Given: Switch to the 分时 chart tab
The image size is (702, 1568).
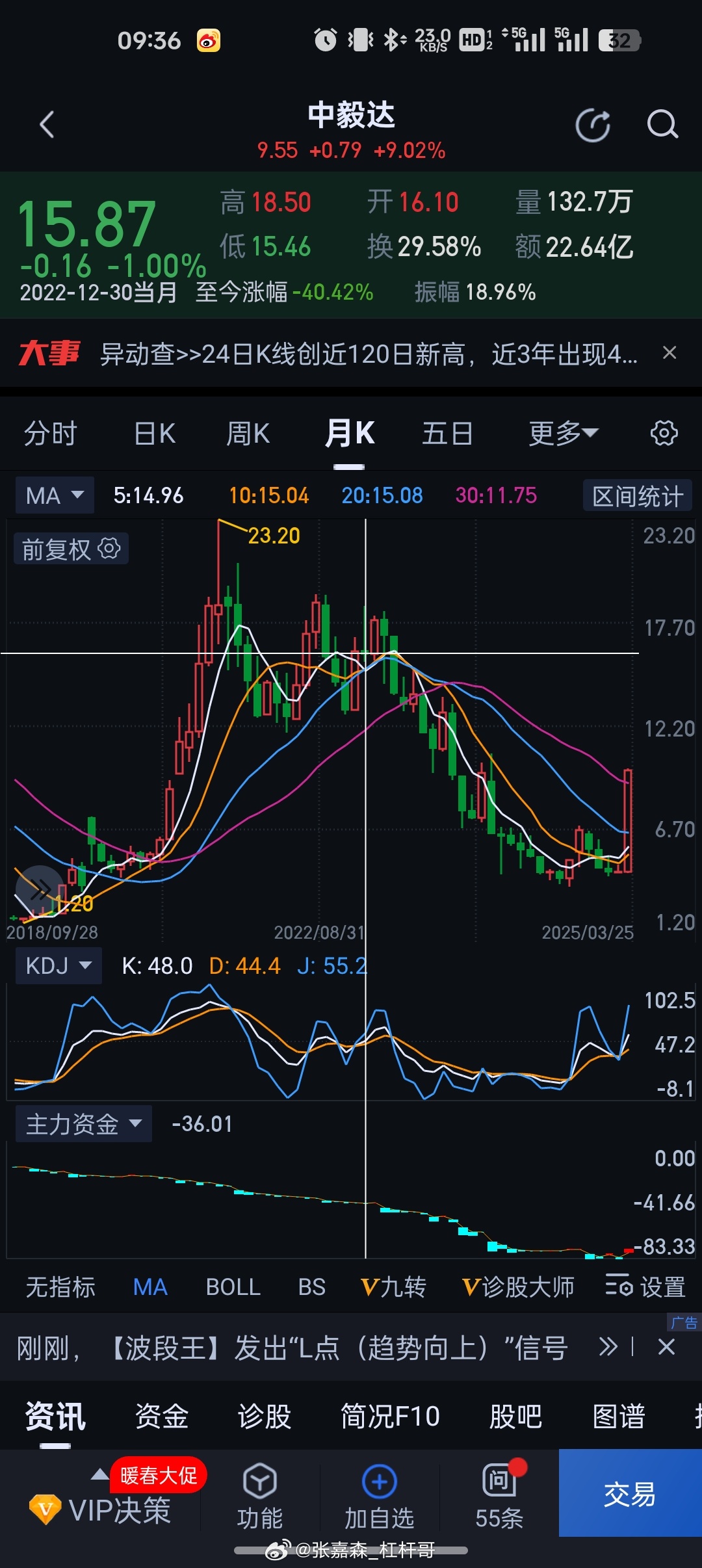Looking at the screenshot, I should pos(51,434).
